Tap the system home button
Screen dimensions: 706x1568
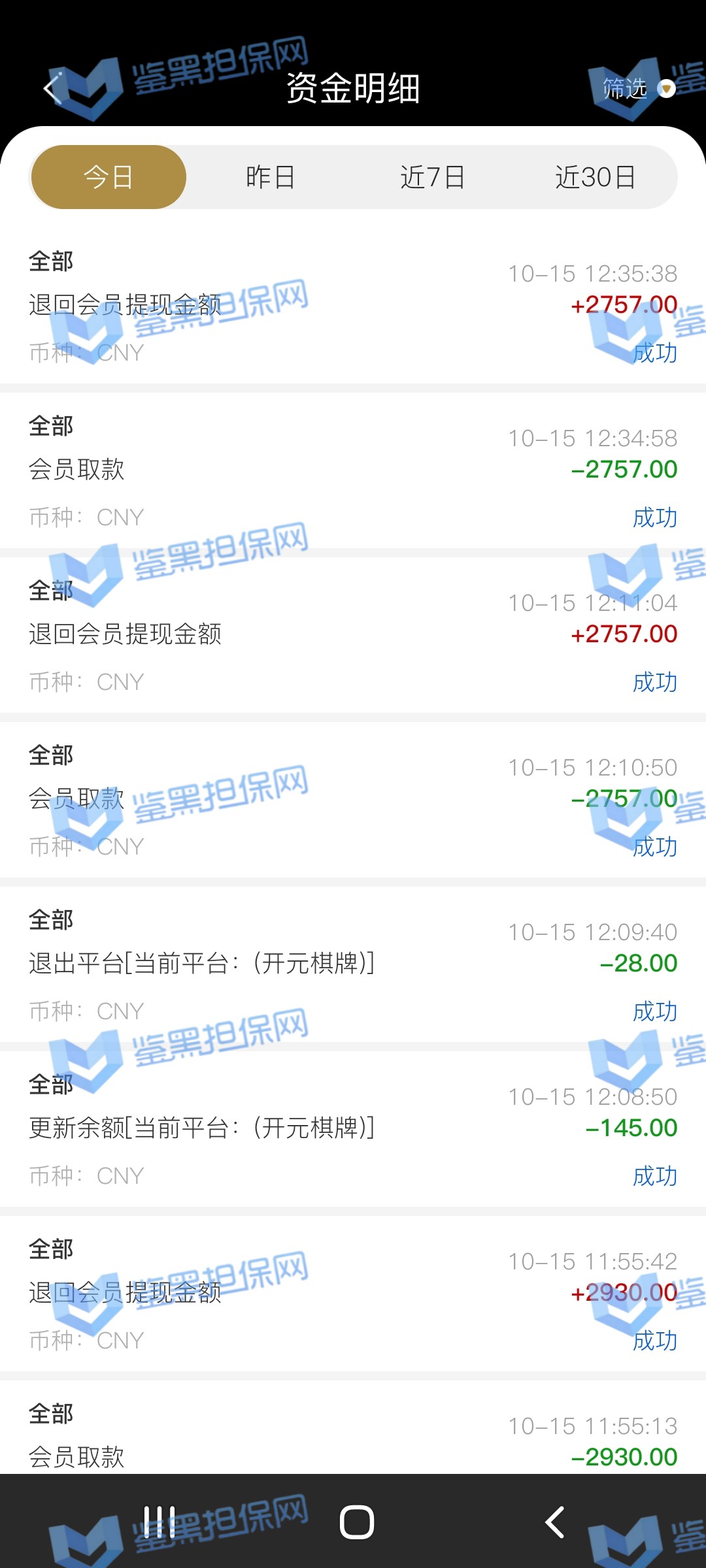(356, 1522)
